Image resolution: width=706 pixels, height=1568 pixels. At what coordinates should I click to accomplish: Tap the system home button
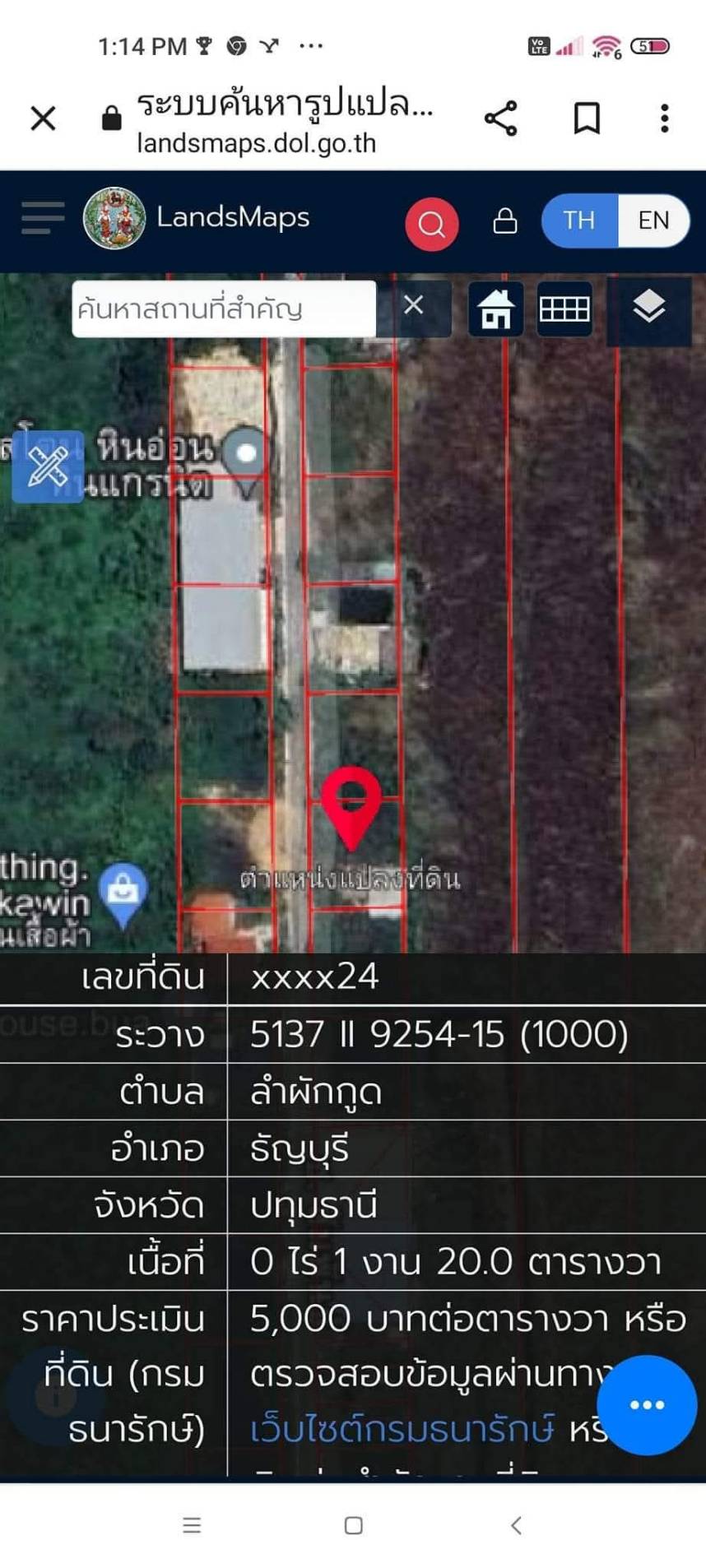[354, 1525]
